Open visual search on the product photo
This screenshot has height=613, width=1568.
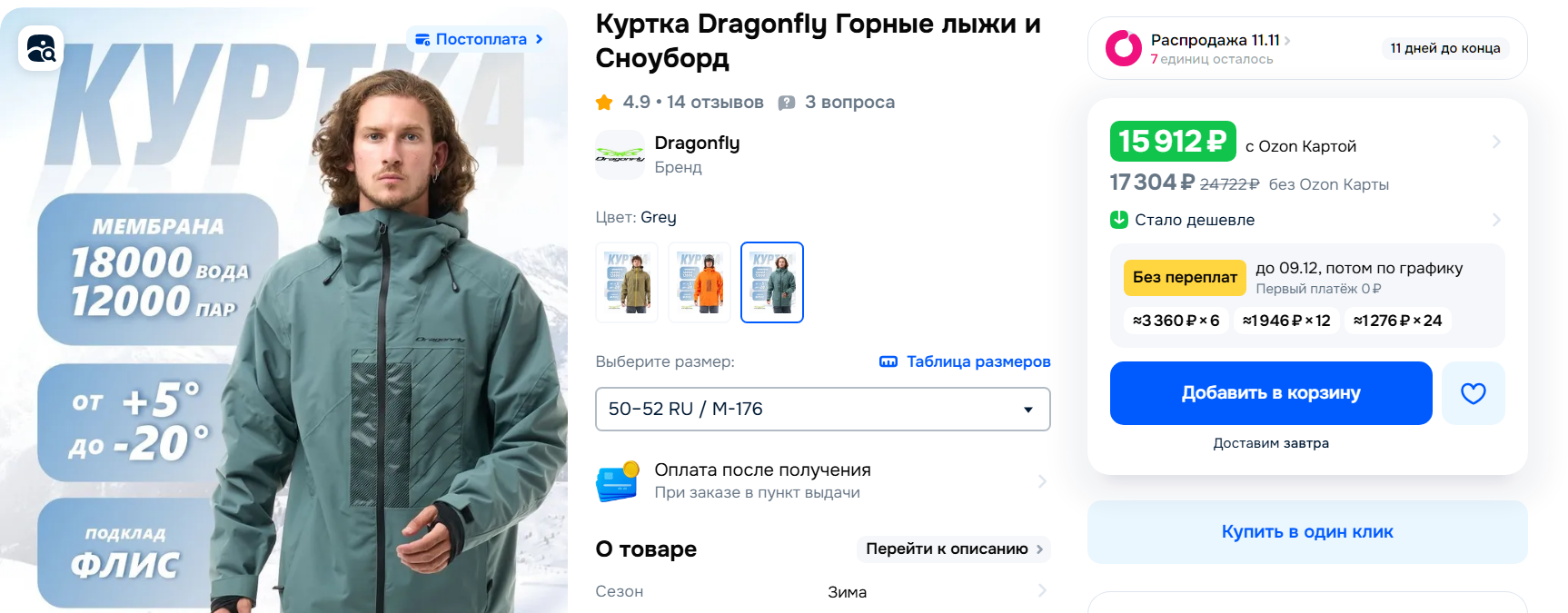[41, 48]
